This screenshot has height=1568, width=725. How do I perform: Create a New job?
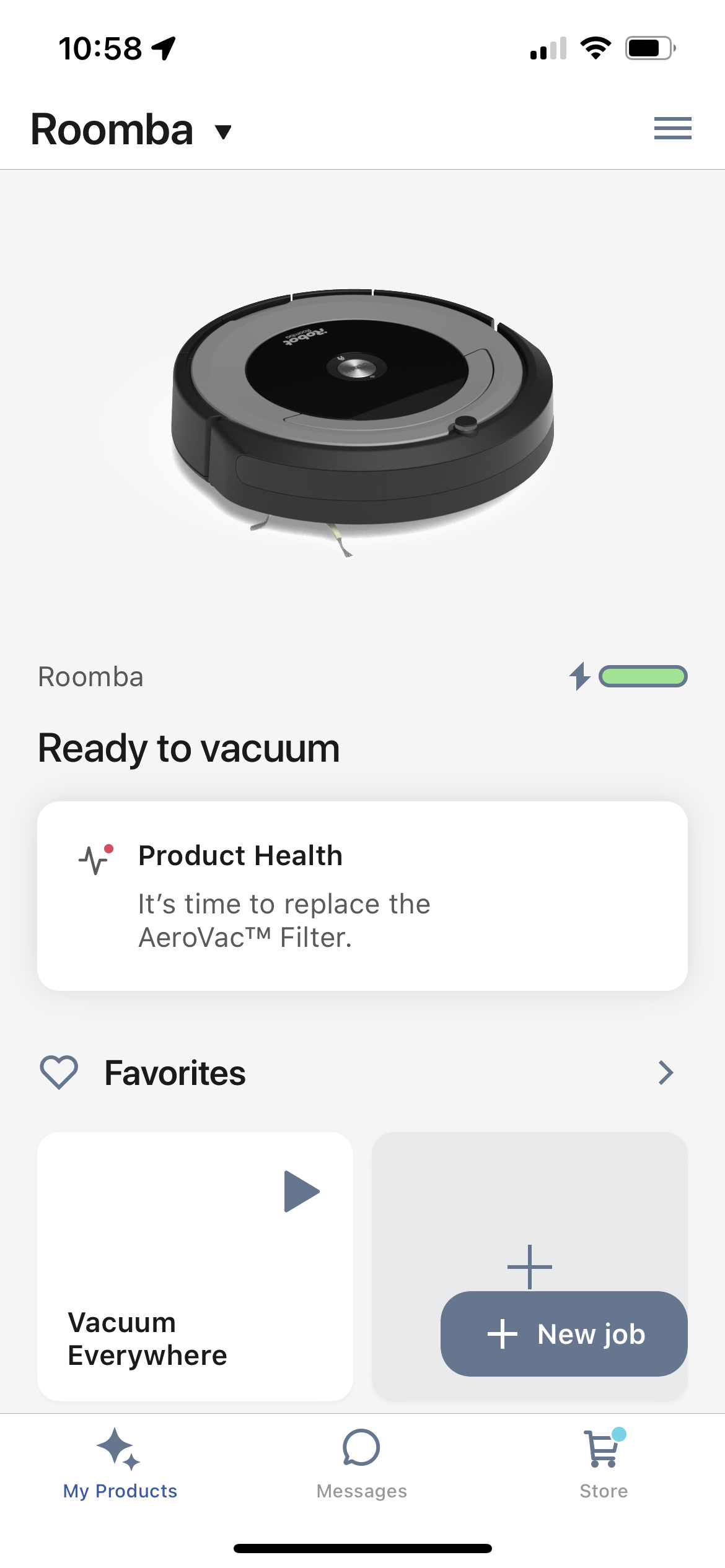564,1334
